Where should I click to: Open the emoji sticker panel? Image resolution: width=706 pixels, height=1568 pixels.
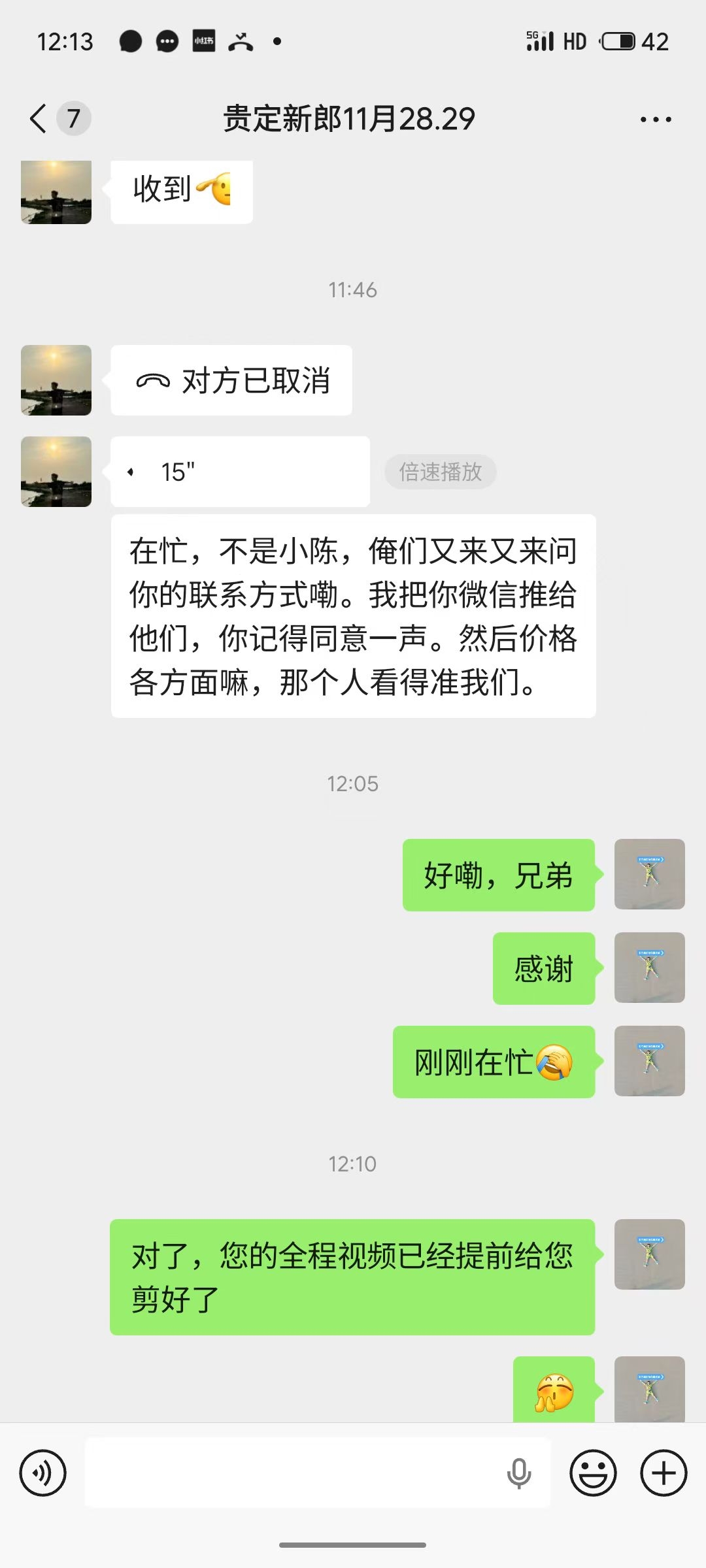coord(593,1473)
